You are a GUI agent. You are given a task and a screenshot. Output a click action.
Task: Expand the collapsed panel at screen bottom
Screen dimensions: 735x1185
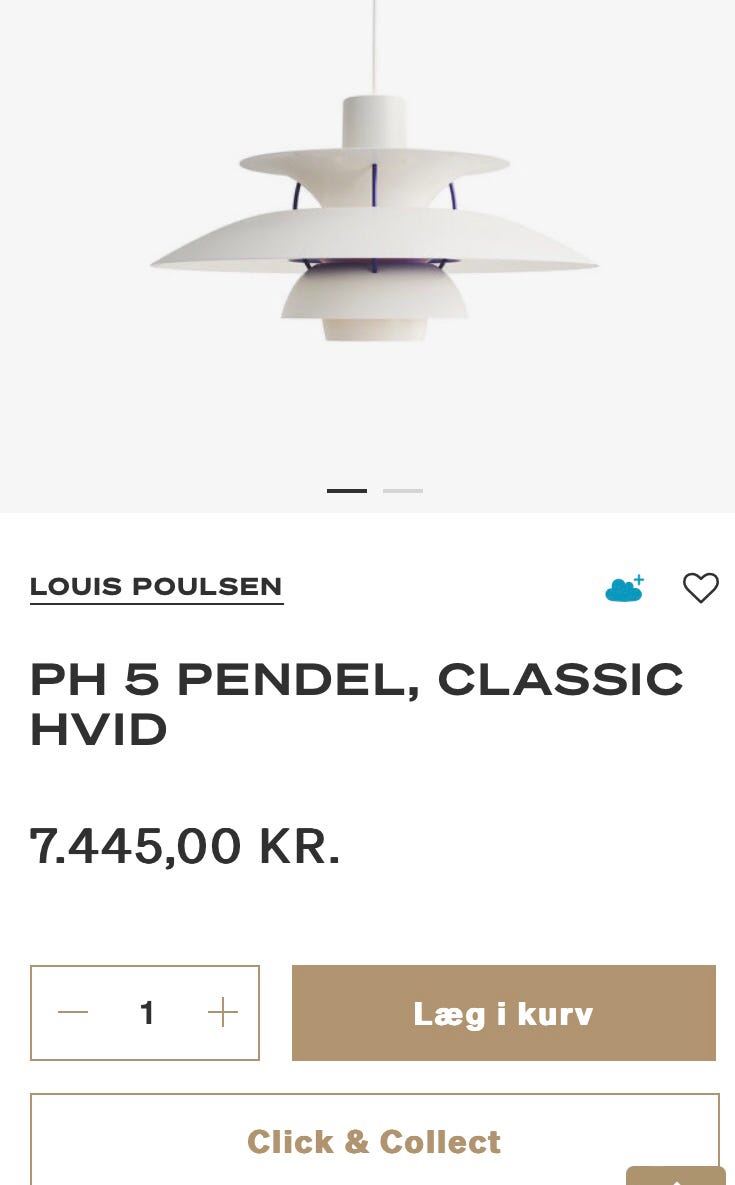677,1180
